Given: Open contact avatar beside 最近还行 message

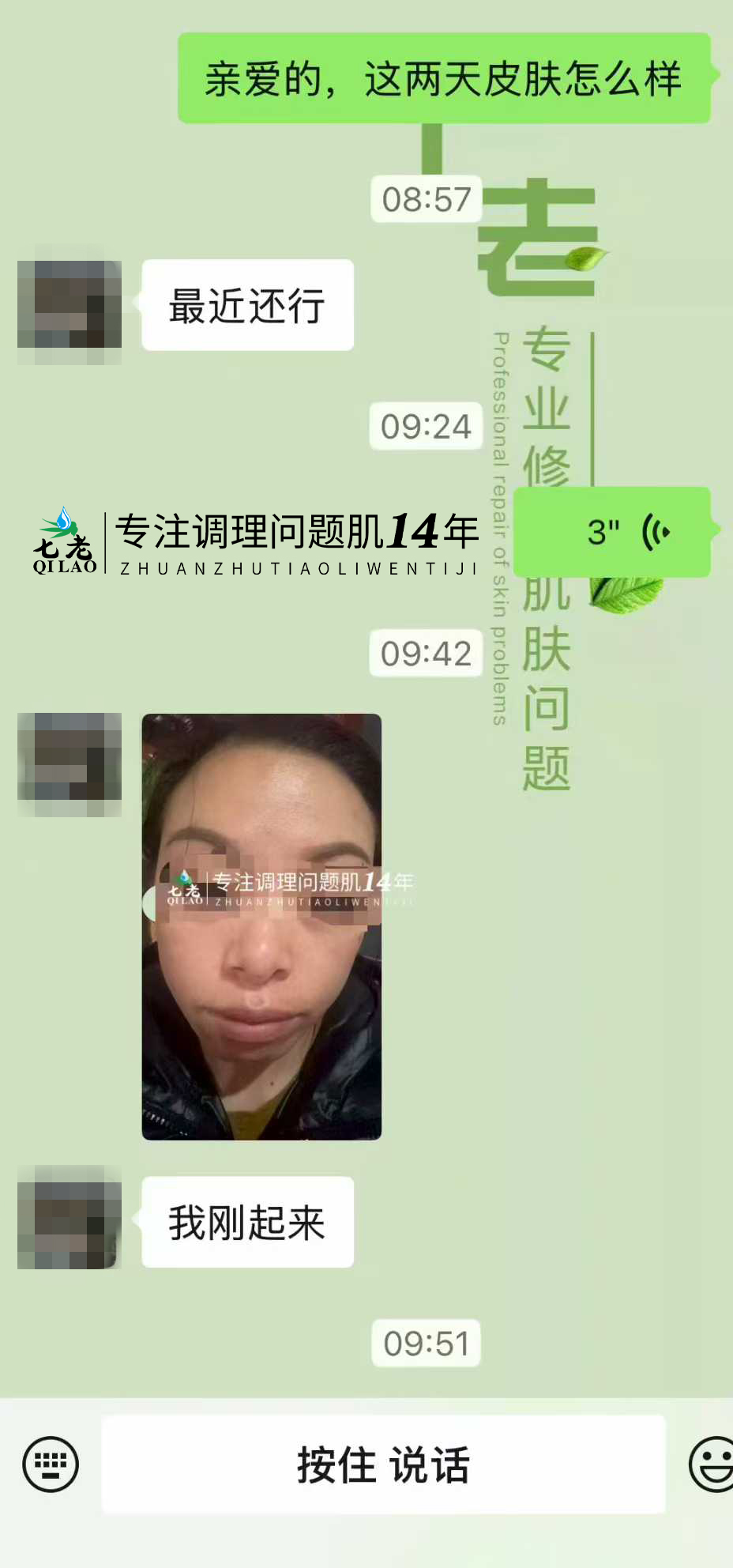Looking at the screenshot, I should [70, 305].
